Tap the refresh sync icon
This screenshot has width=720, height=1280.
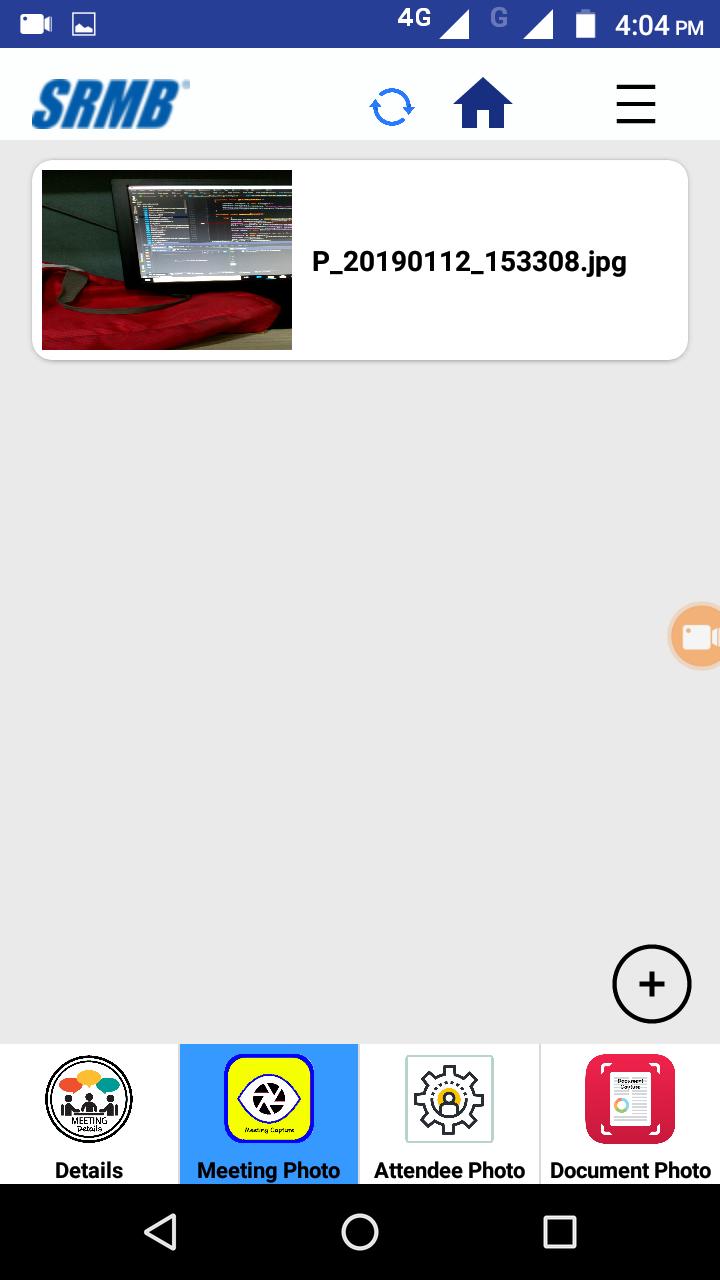click(x=391, y=106)
